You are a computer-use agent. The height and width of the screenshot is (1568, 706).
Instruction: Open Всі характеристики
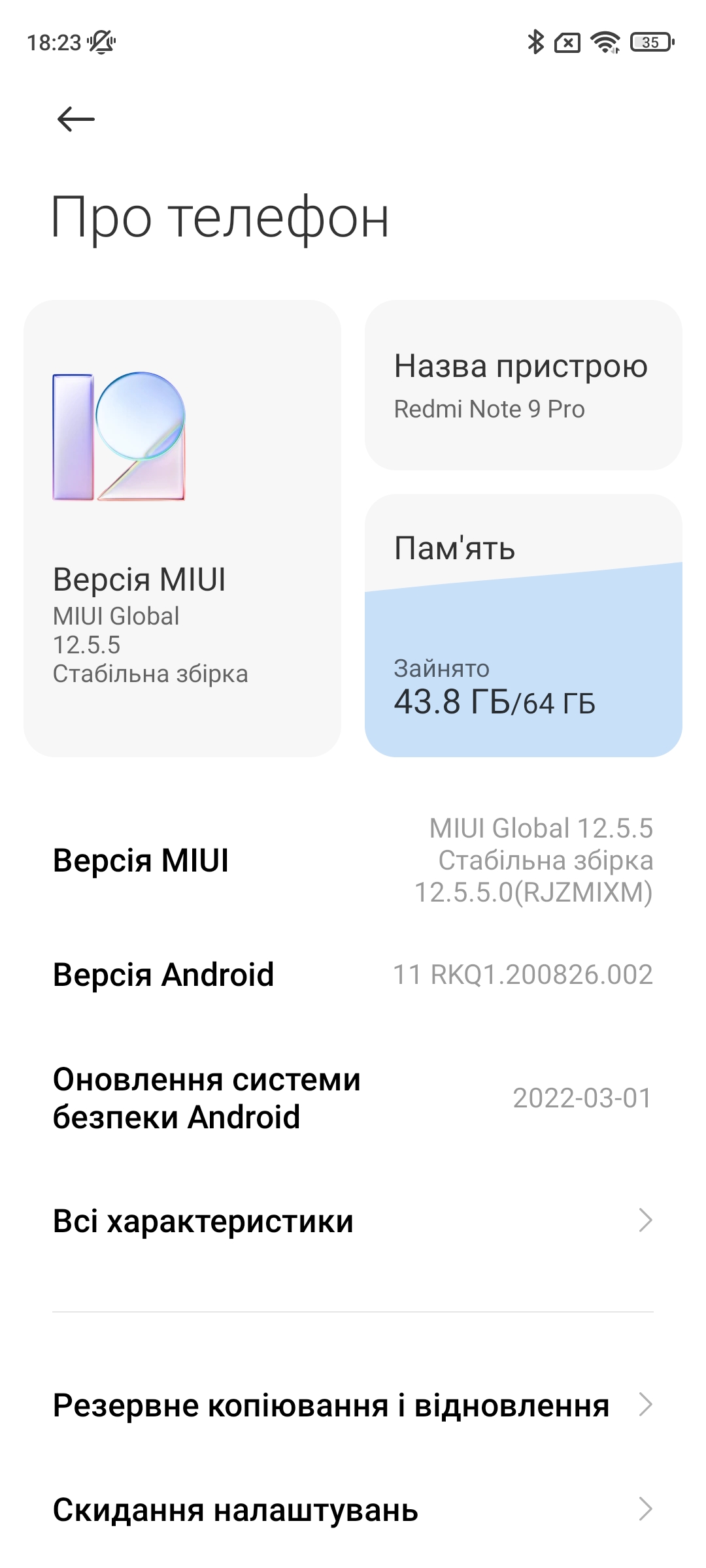tap(353, 1220)
